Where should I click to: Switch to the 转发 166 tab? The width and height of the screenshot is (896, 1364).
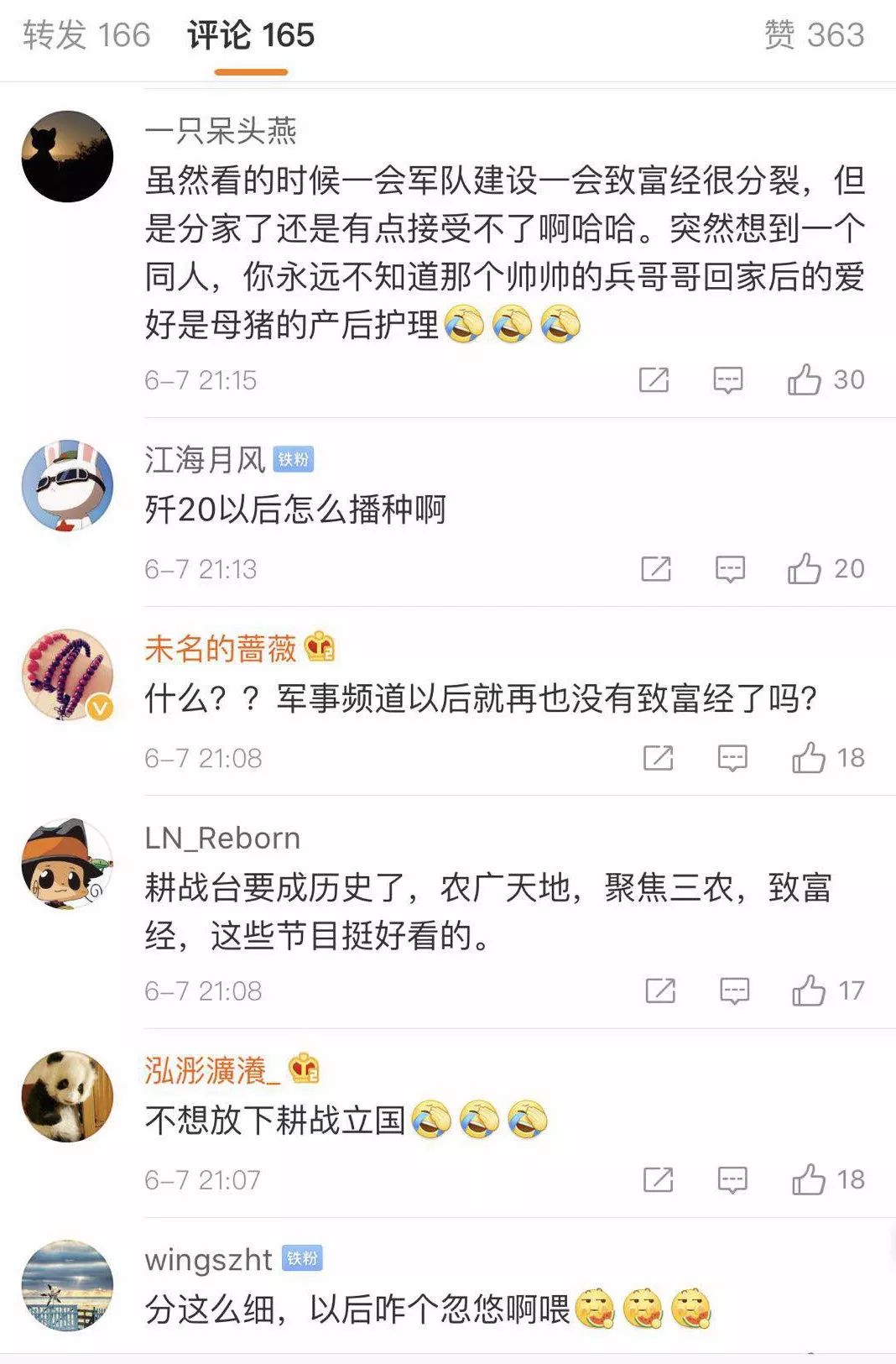pos(85,35)
